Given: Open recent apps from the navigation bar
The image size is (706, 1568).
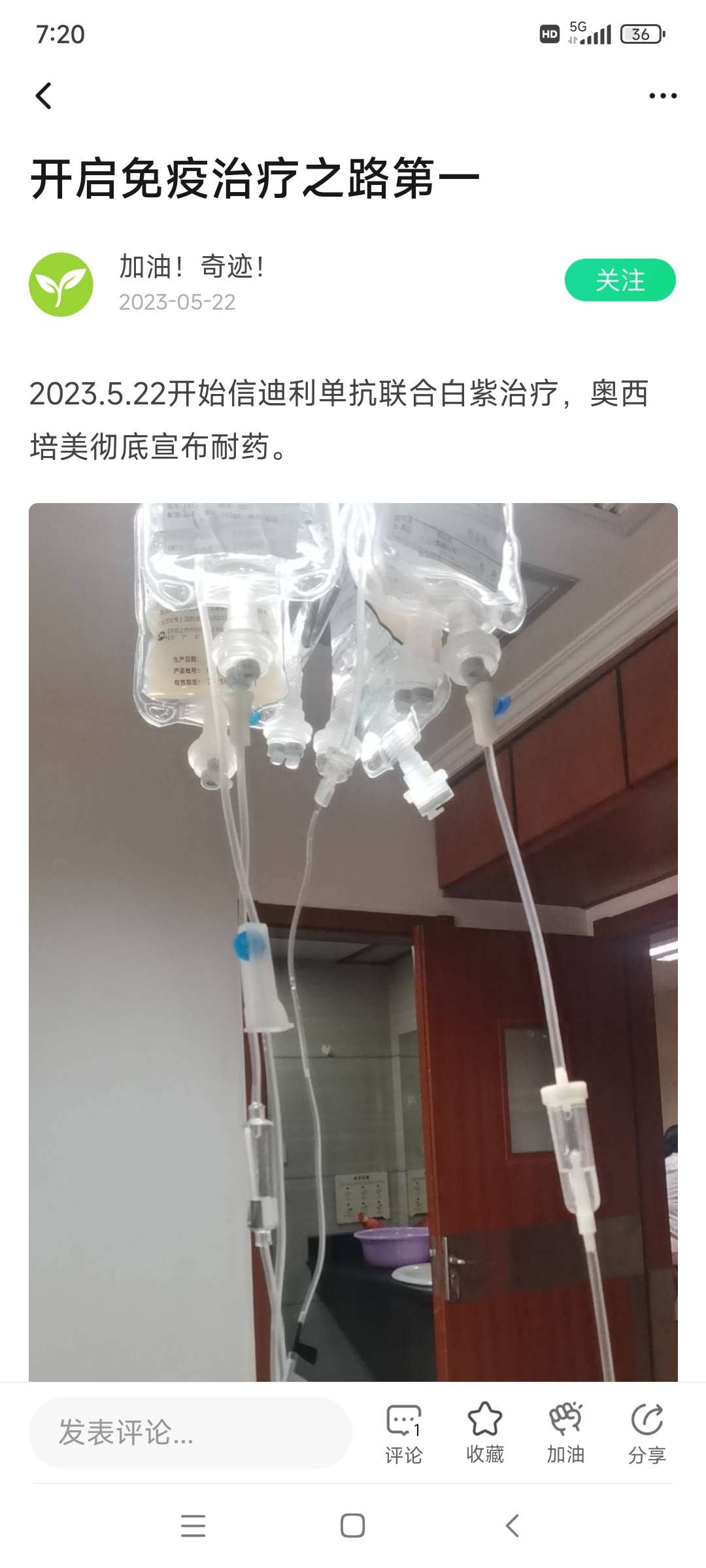Looking at the screenshot, I should click(193, 1526).
